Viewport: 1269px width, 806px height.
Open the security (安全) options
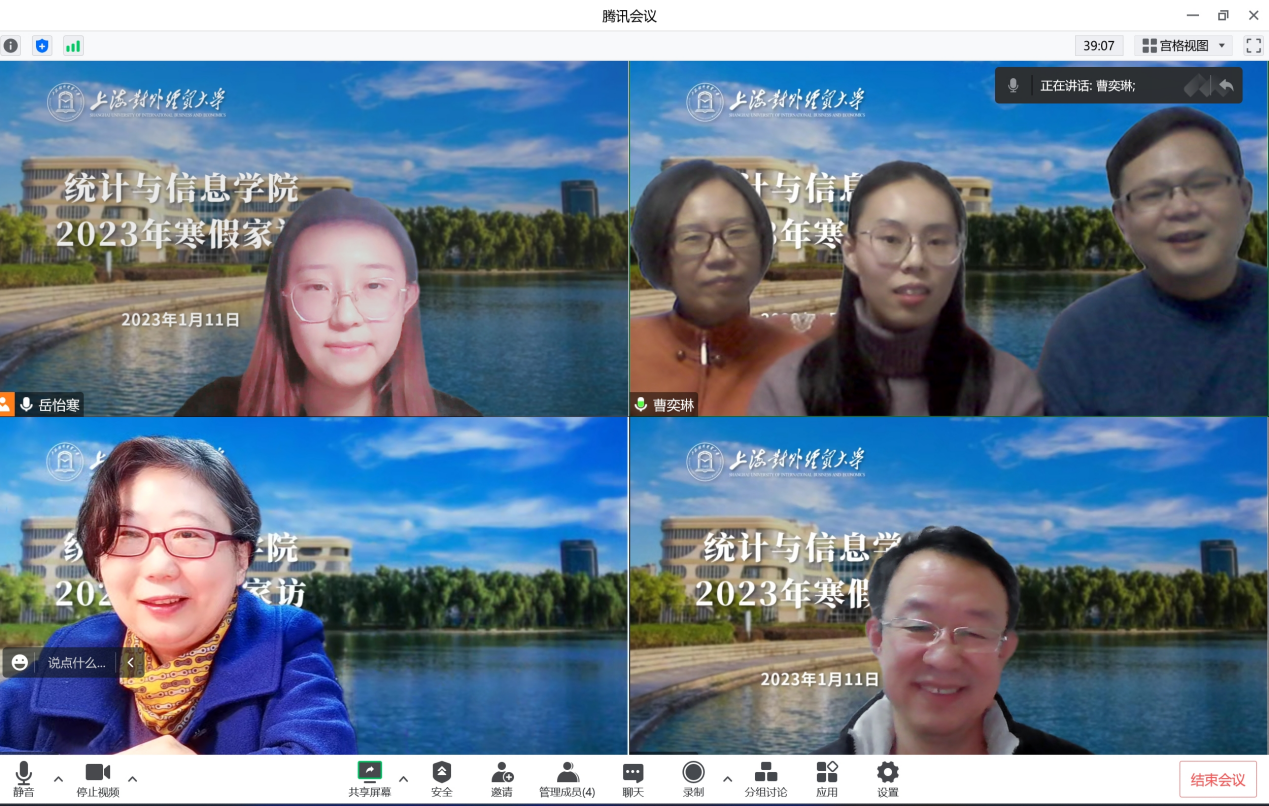pyautogui.click(x=441, y=779)
